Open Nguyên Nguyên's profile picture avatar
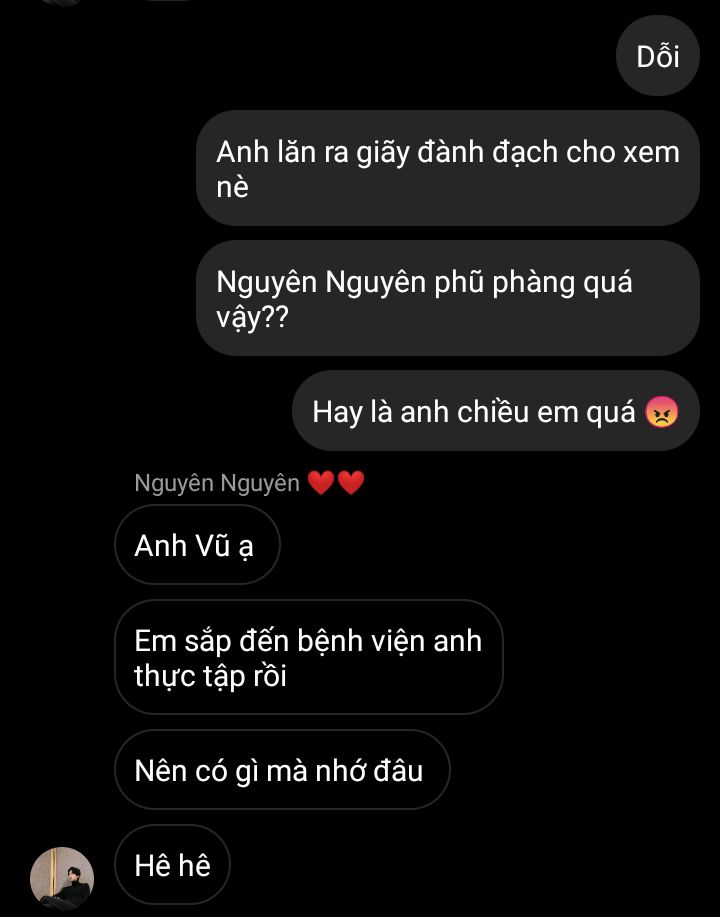720x917 pixels. pyautogui.click(x=62, y=877)
